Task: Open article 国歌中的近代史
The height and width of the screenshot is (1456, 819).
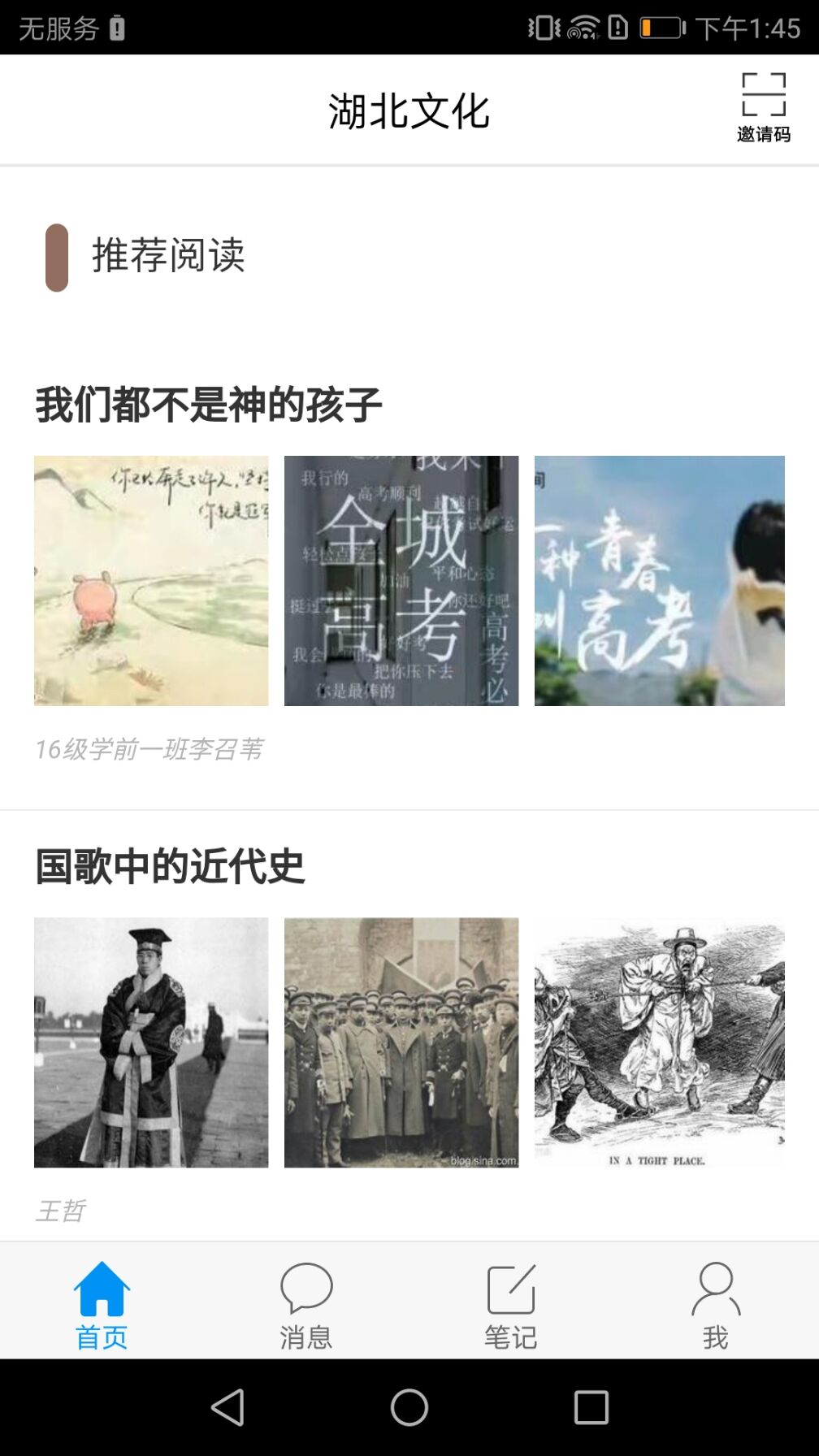Action: (170, 866)
